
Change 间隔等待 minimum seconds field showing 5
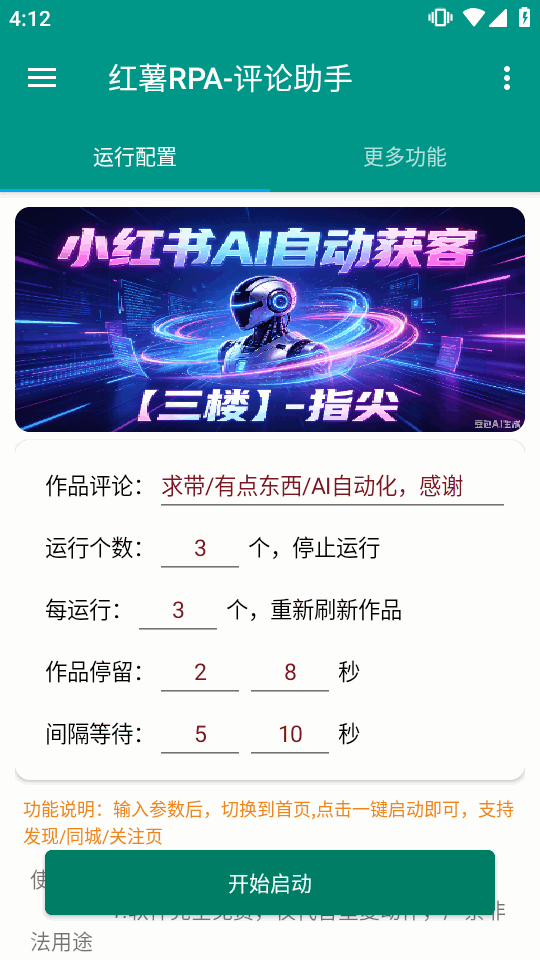tap(200, 734)
